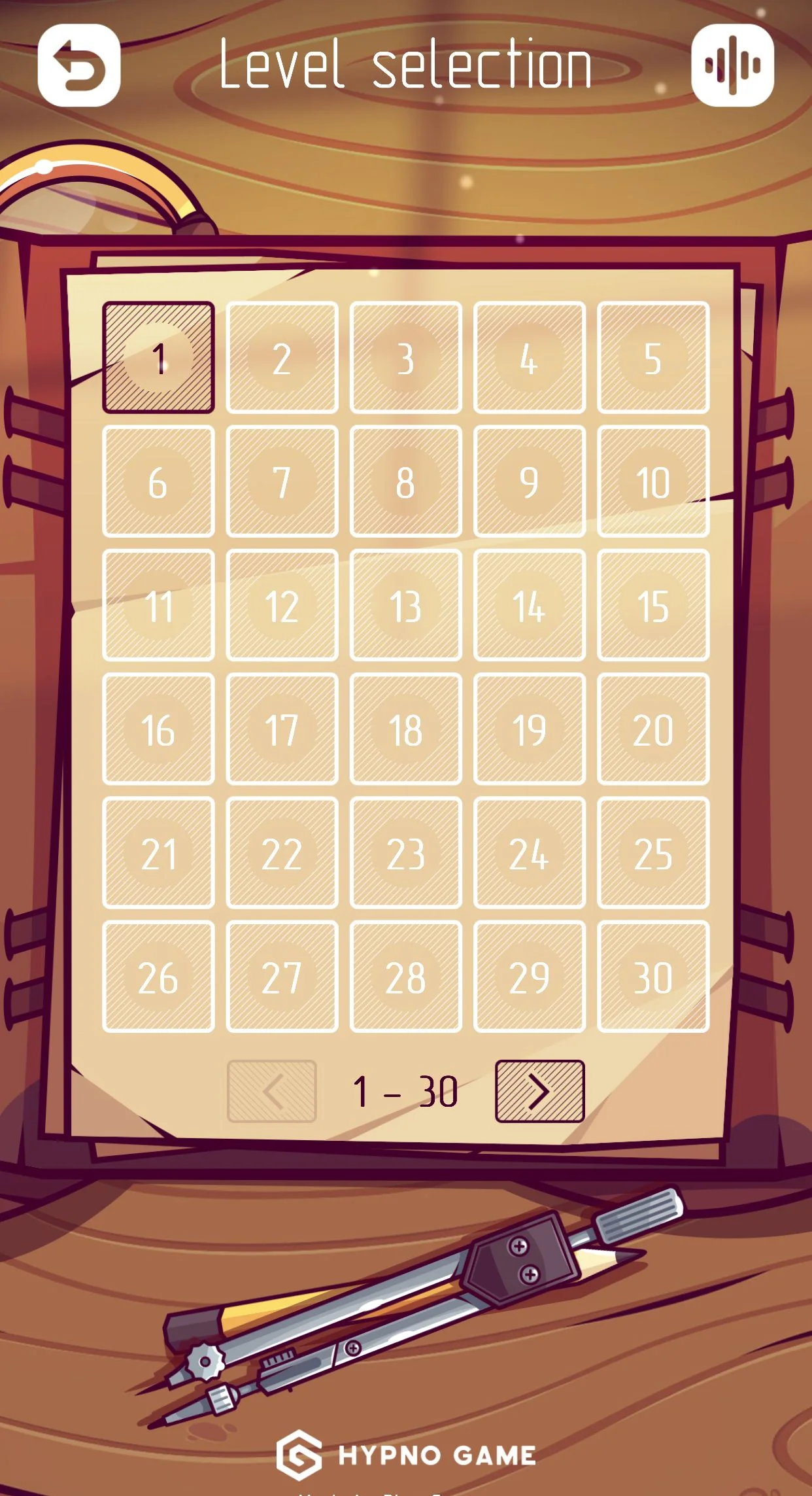Screen dimensions: 812x1496
Task: Select level 30
Action: point(653,977)
